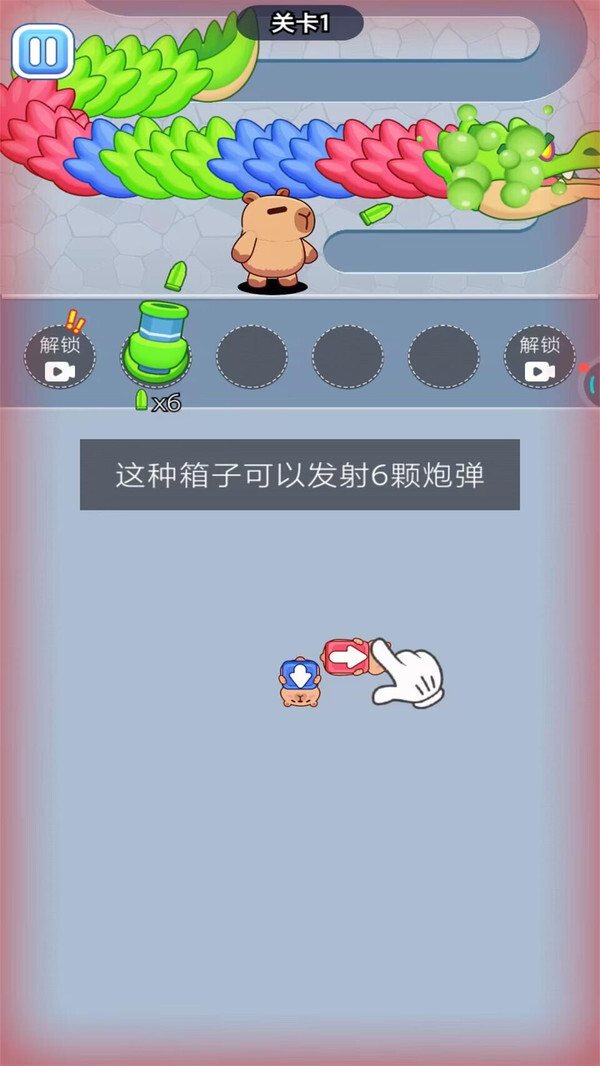Unlock the 解锁 video slot without exclamation marks
Screen dimensions: 600x1066
click(x=539, y=357)
